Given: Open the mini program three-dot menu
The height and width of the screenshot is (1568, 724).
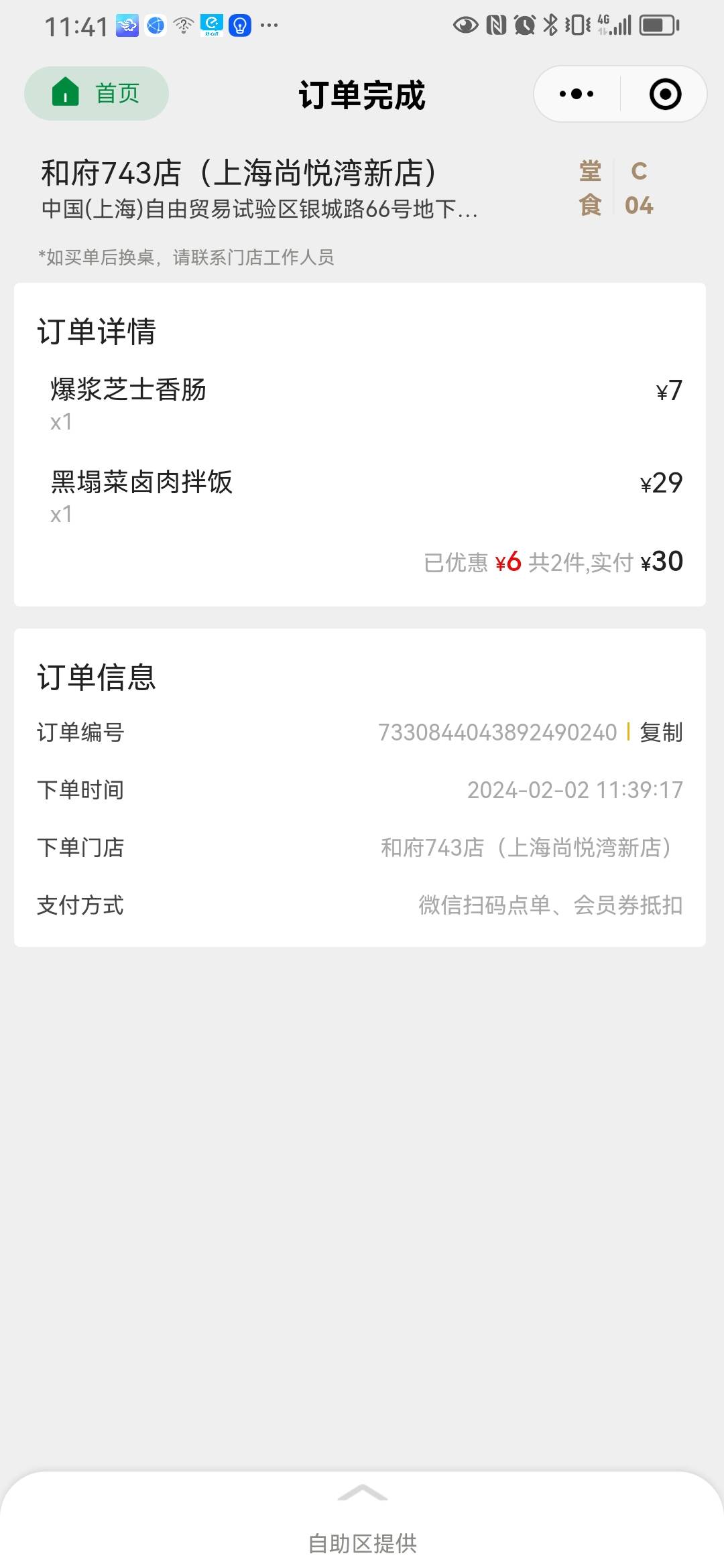Looking at the screenshot, I should click(x=577, y=94).
